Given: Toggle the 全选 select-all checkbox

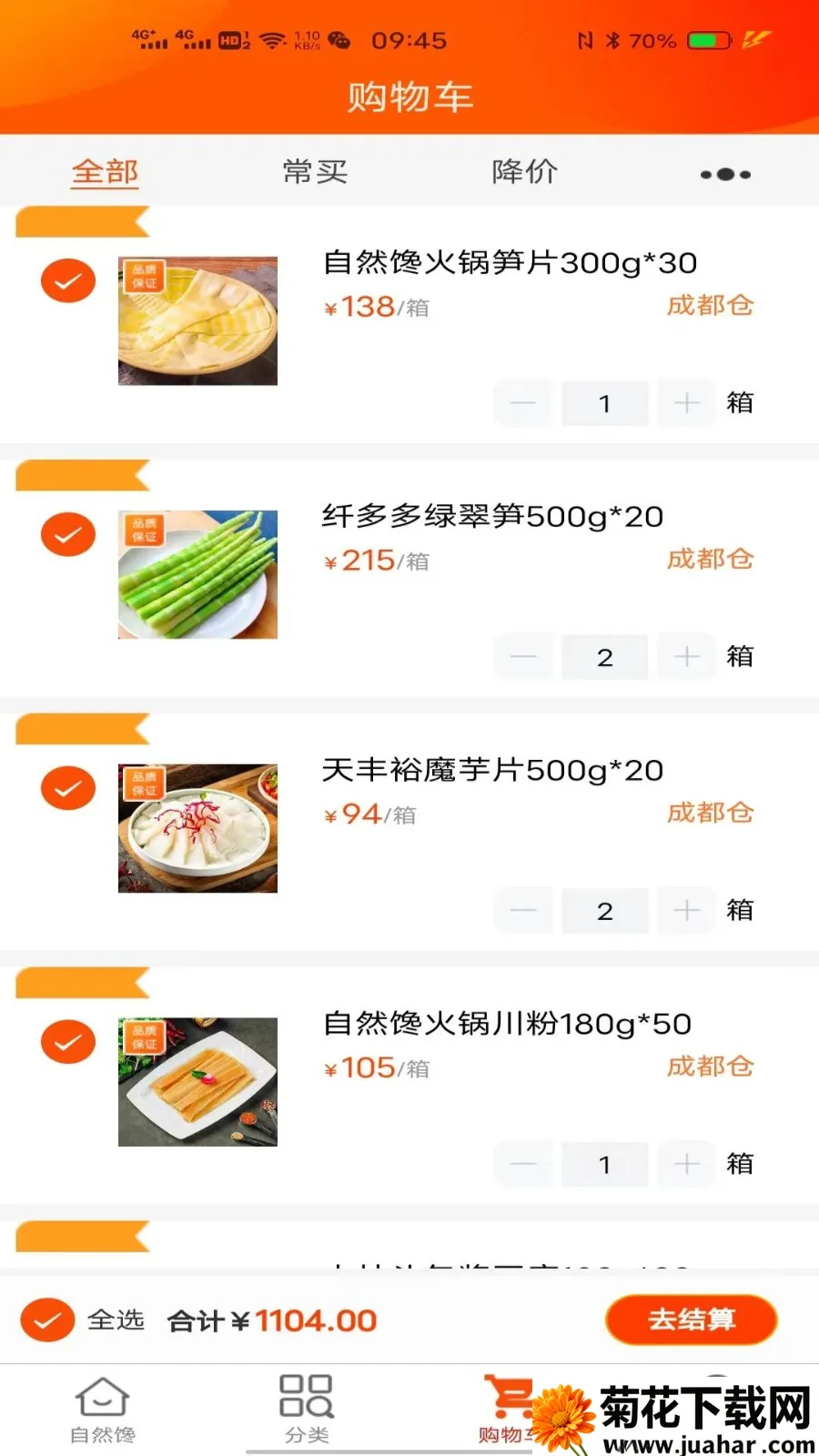Looking at the screenshot, I should coord(48,1320).
